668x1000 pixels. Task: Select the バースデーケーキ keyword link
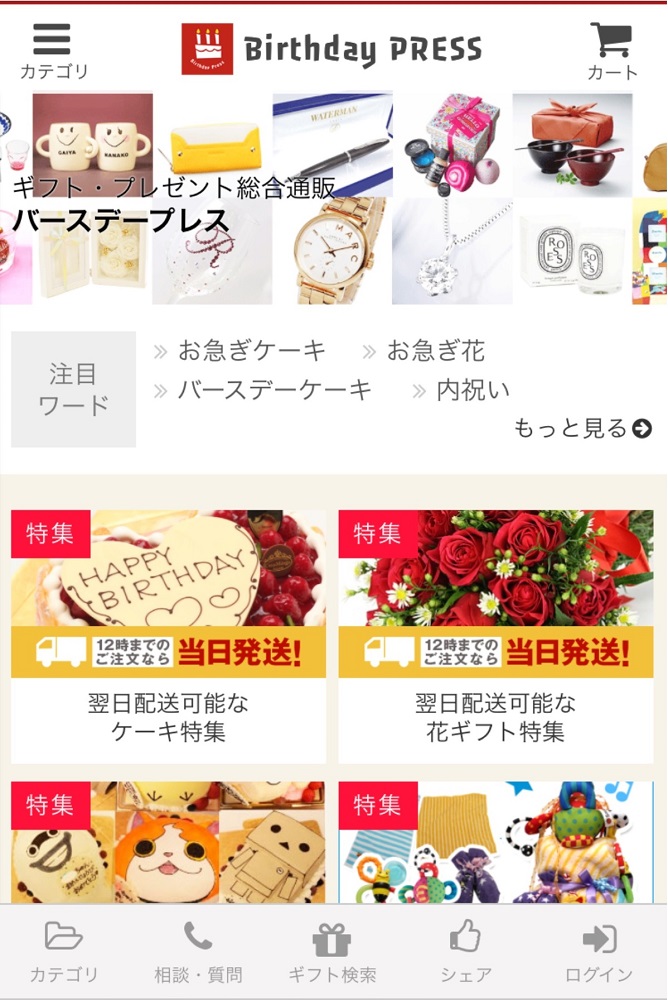(x=274, y=390)
